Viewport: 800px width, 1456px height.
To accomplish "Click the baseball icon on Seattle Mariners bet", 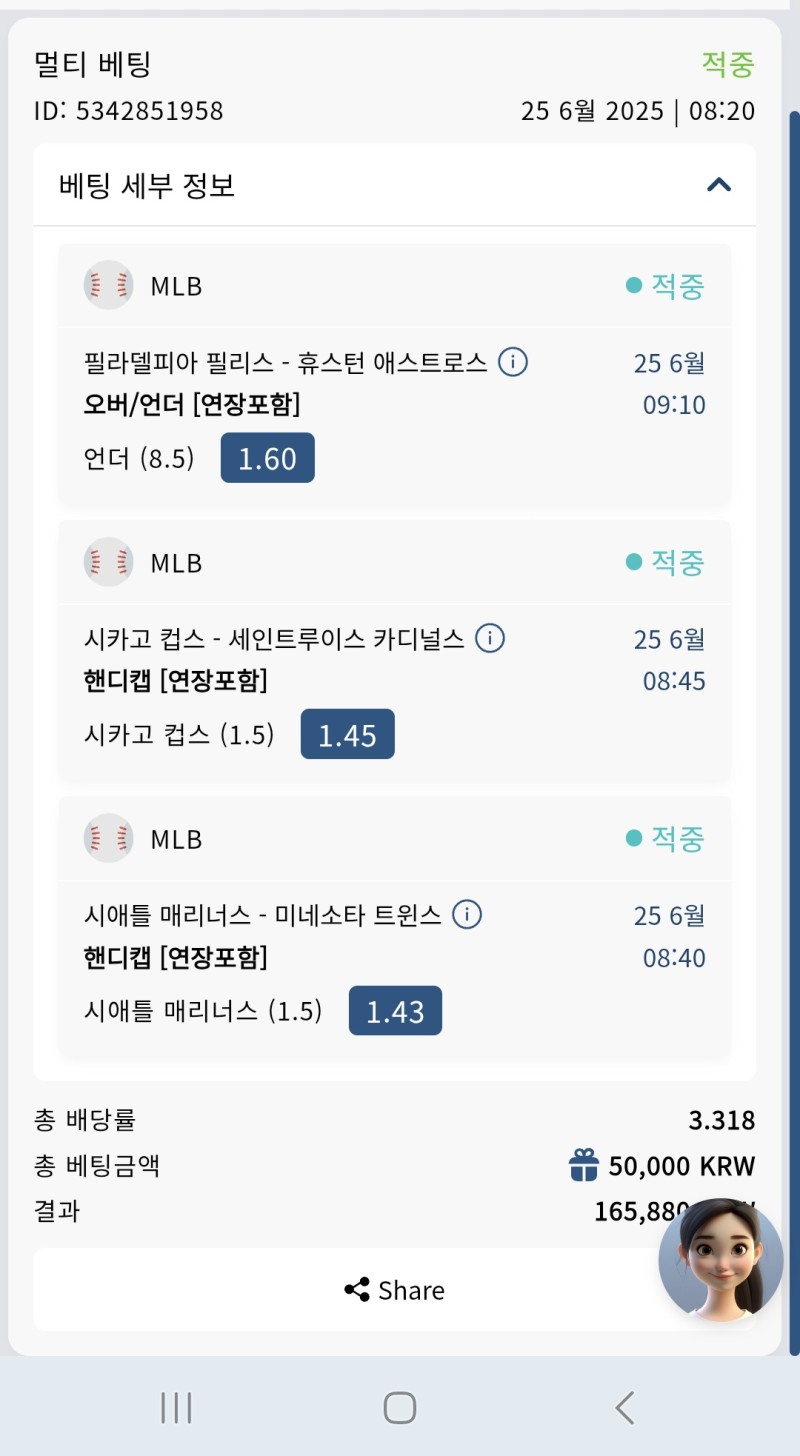I will 108,838.
